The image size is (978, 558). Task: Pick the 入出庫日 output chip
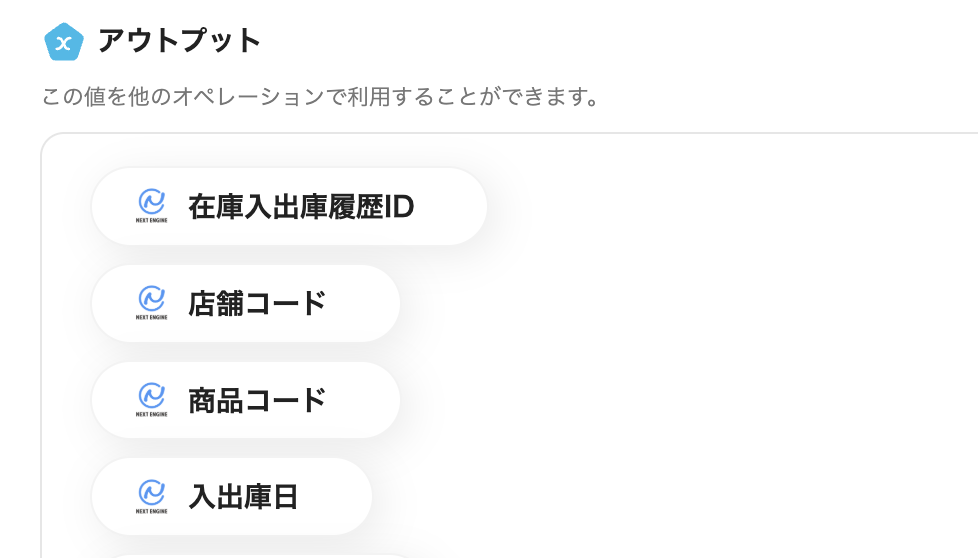tap(232, 496)
